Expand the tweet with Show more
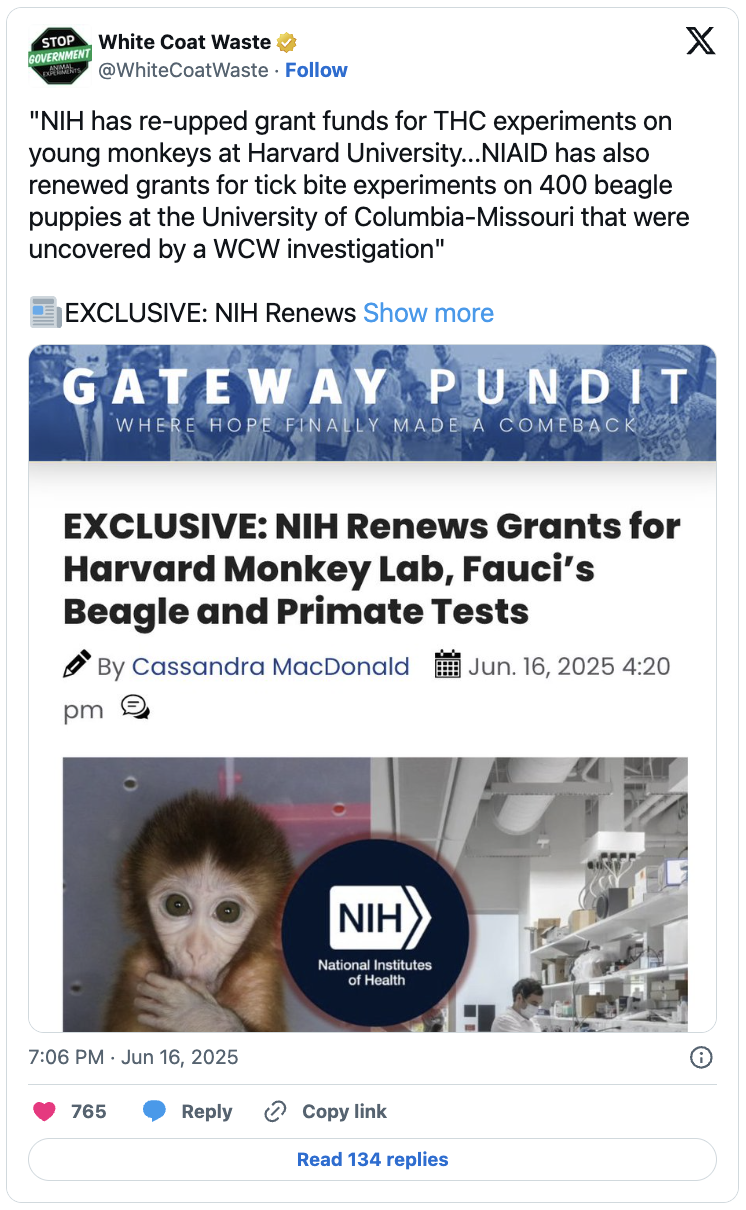Image resolution: width=746 pixels, height=1210 pixels. pos(428,313)
